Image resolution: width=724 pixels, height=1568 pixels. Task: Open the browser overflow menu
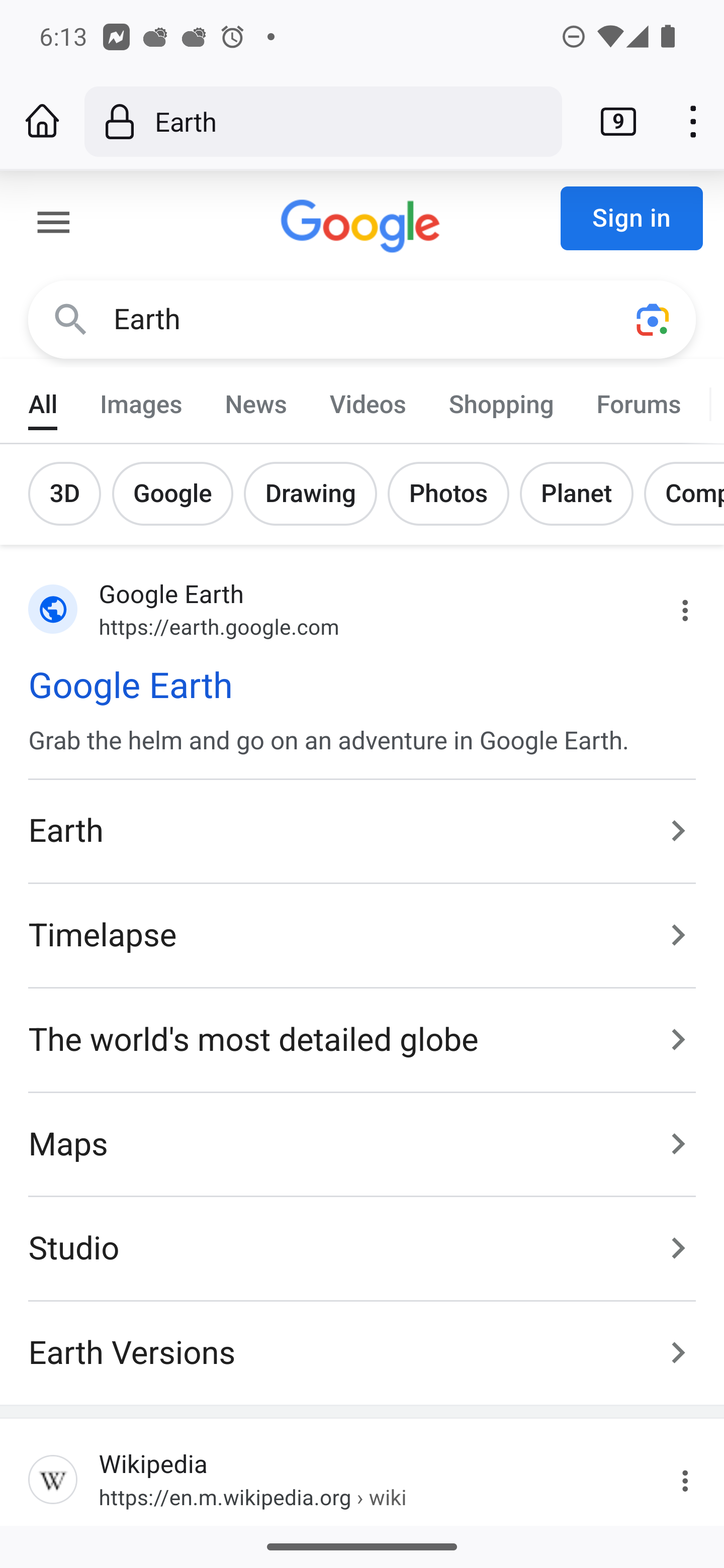point(692,121)
